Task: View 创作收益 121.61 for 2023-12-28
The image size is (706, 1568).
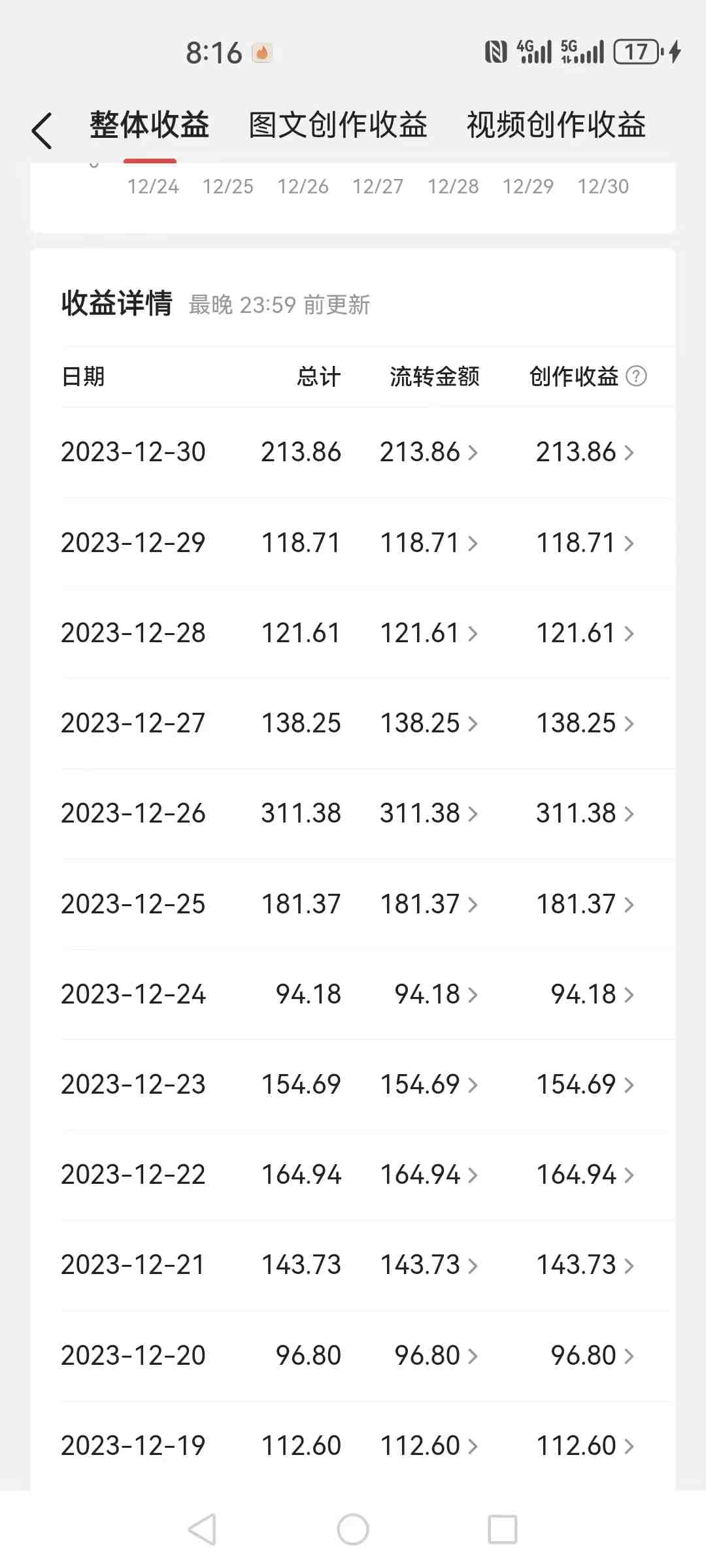Action: click(585, 632)
